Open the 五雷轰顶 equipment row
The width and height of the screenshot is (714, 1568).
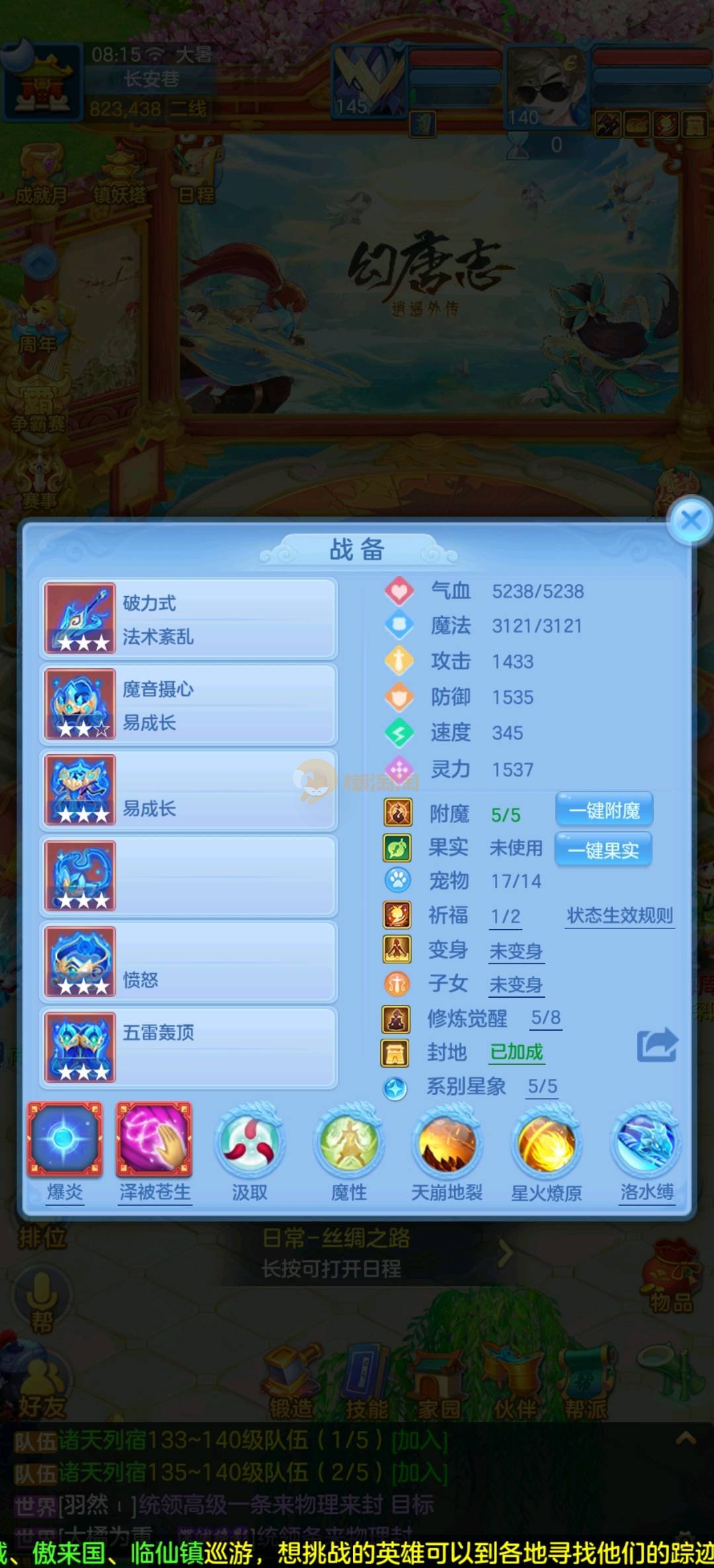189,1048
